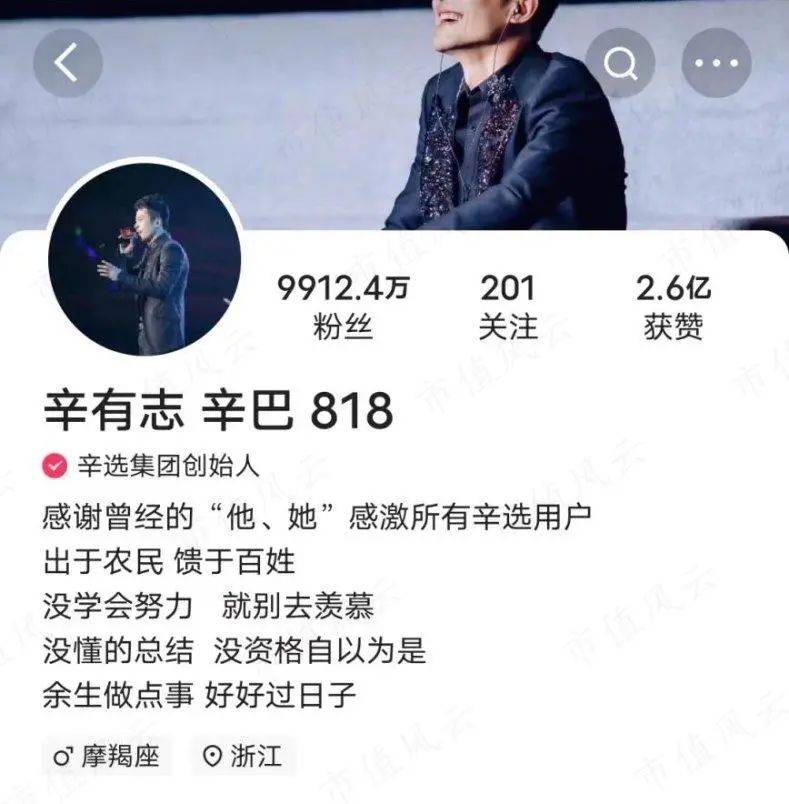
Task: Tap the 浙江 location chip
Action: coord(242,756)
